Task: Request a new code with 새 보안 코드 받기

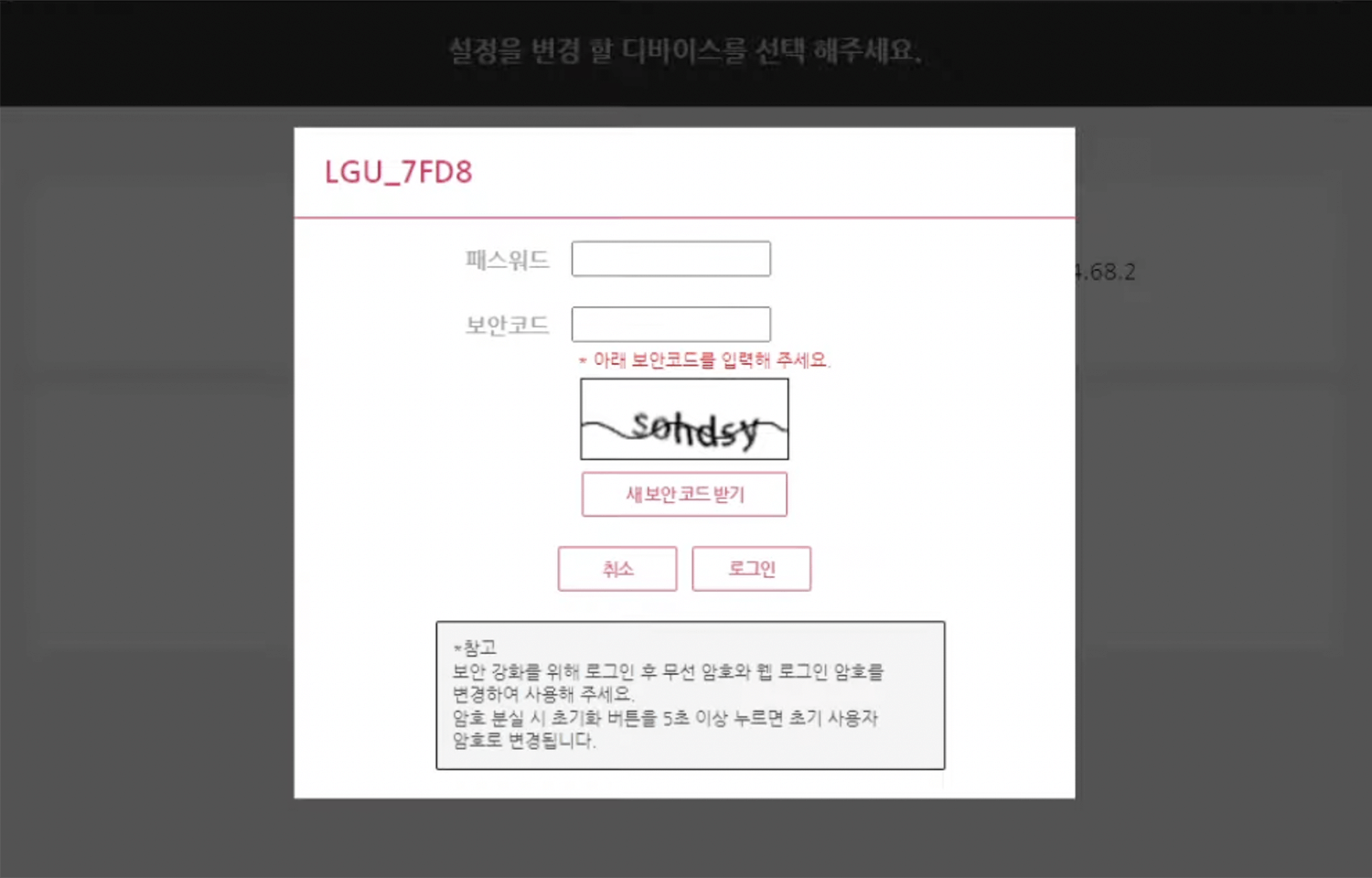Action: point(684,494)
